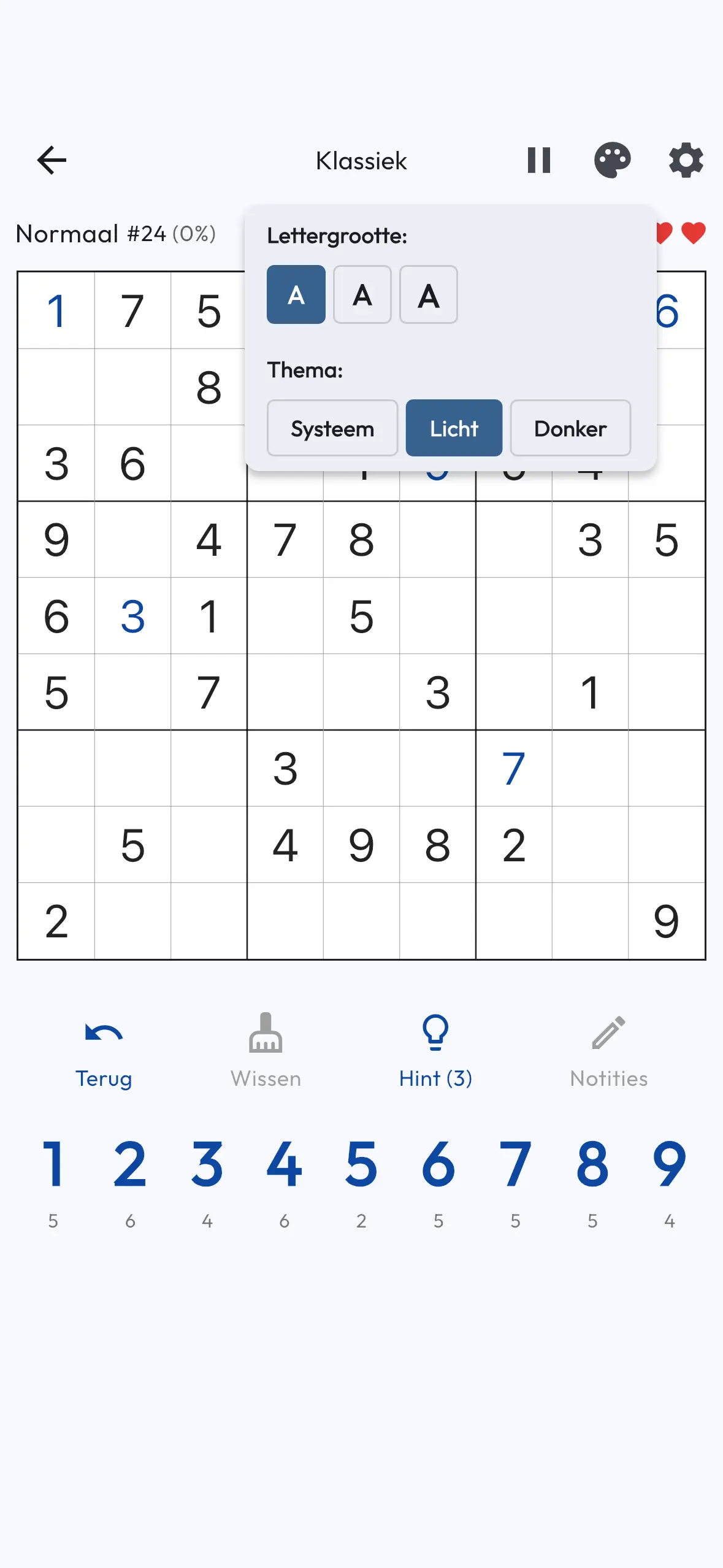
Task: Tap the Klassiek title
Action: (362, 161)
